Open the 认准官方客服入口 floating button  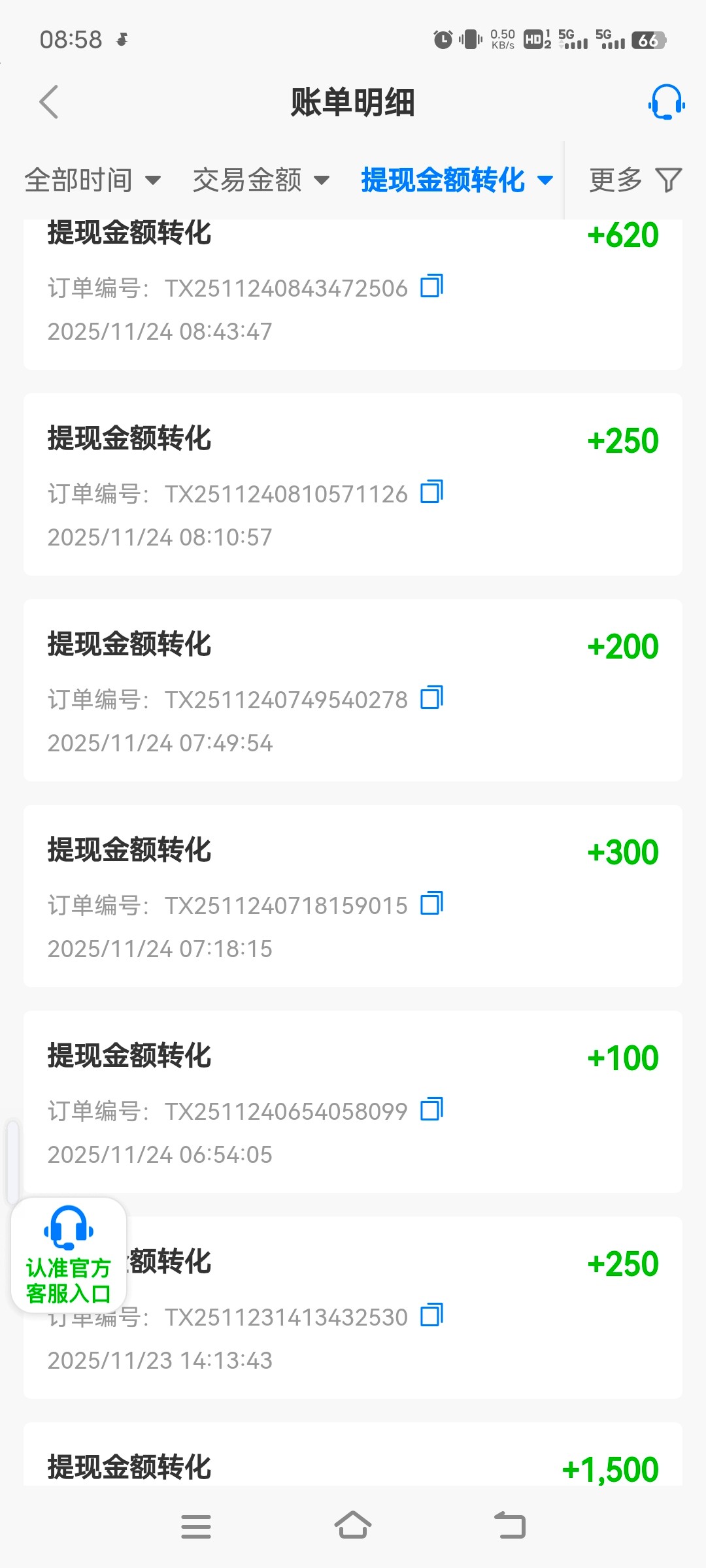coord(69,1255)
